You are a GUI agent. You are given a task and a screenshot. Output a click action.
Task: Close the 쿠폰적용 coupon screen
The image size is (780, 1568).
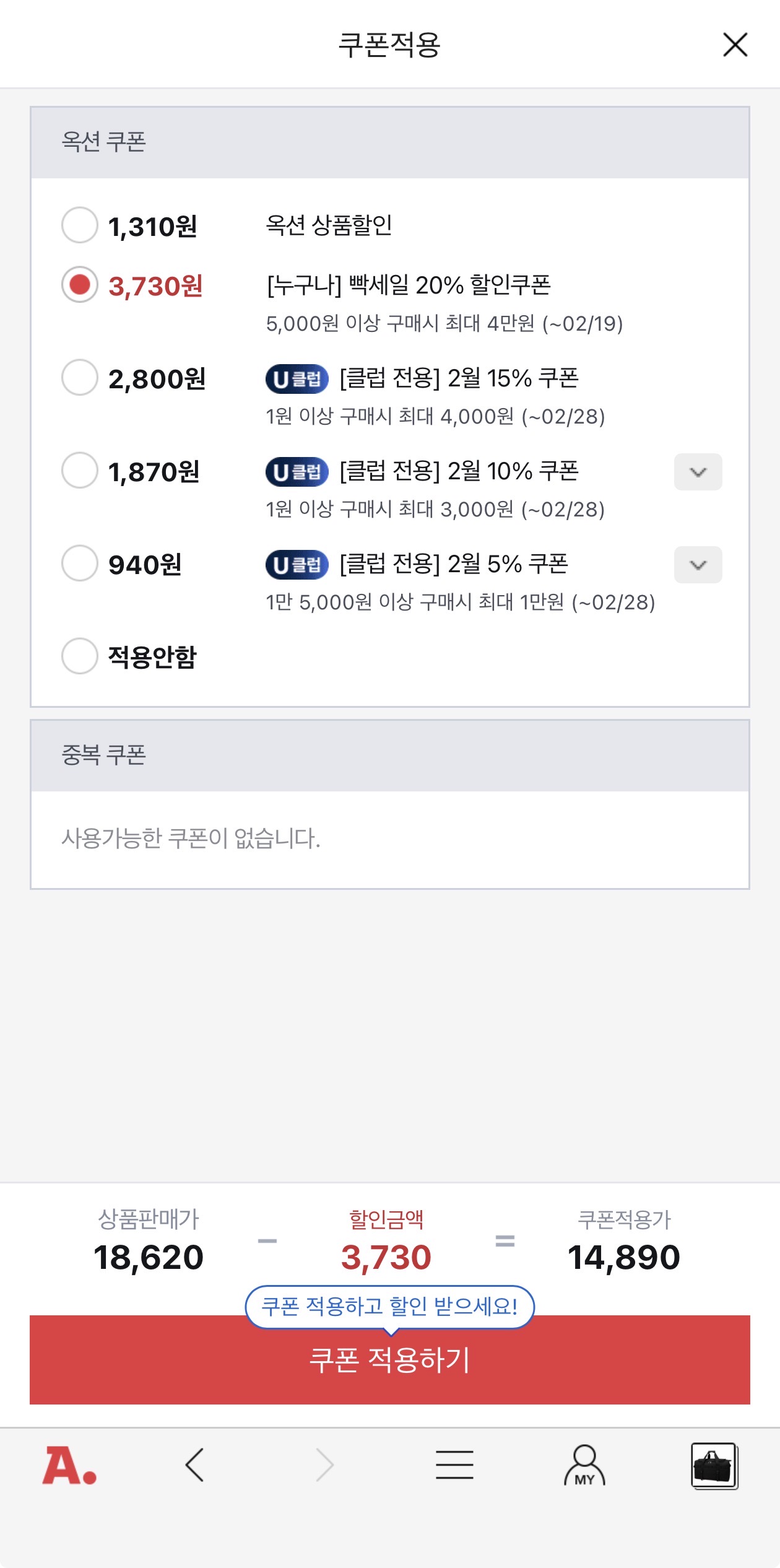(x=736, y=45)
